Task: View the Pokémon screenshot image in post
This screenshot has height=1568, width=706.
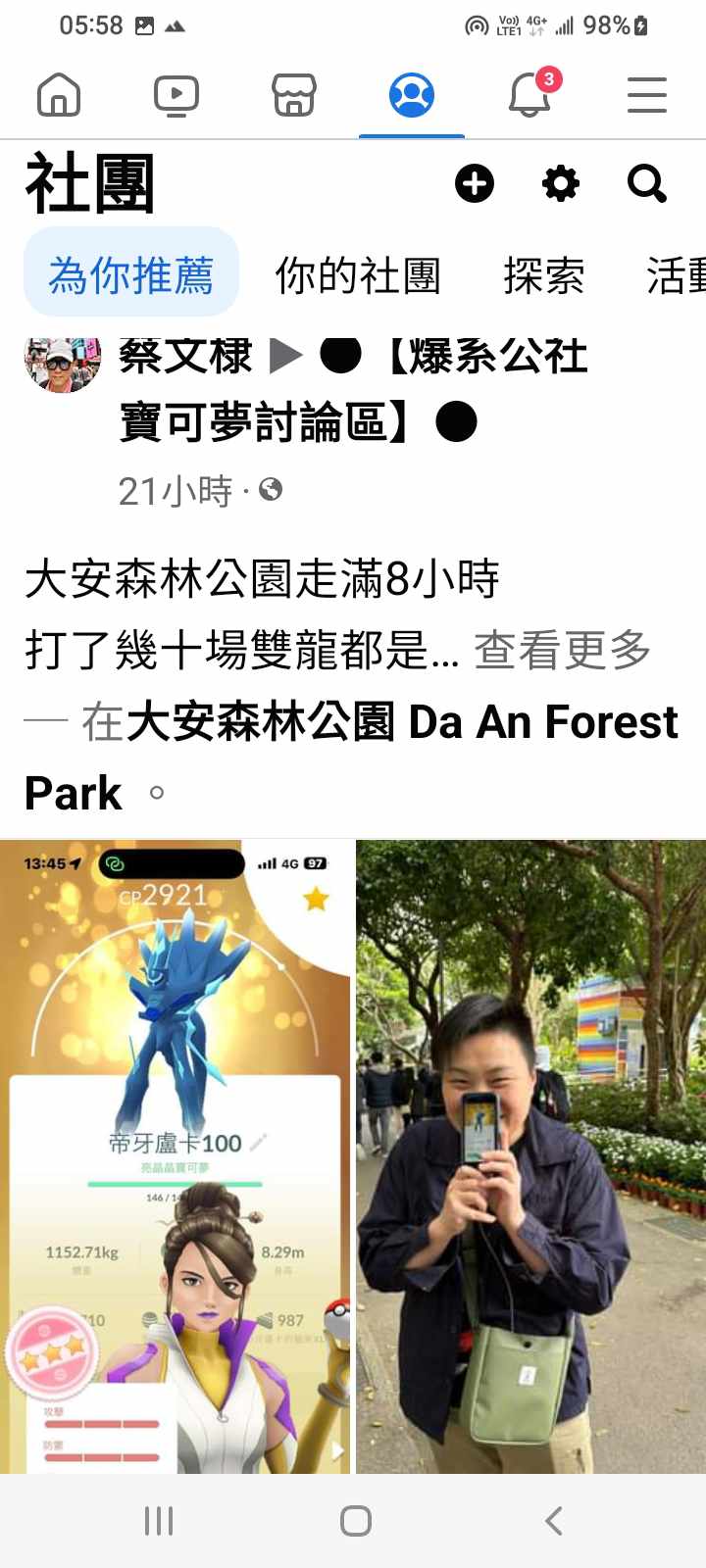Action: coord(176,1156)
